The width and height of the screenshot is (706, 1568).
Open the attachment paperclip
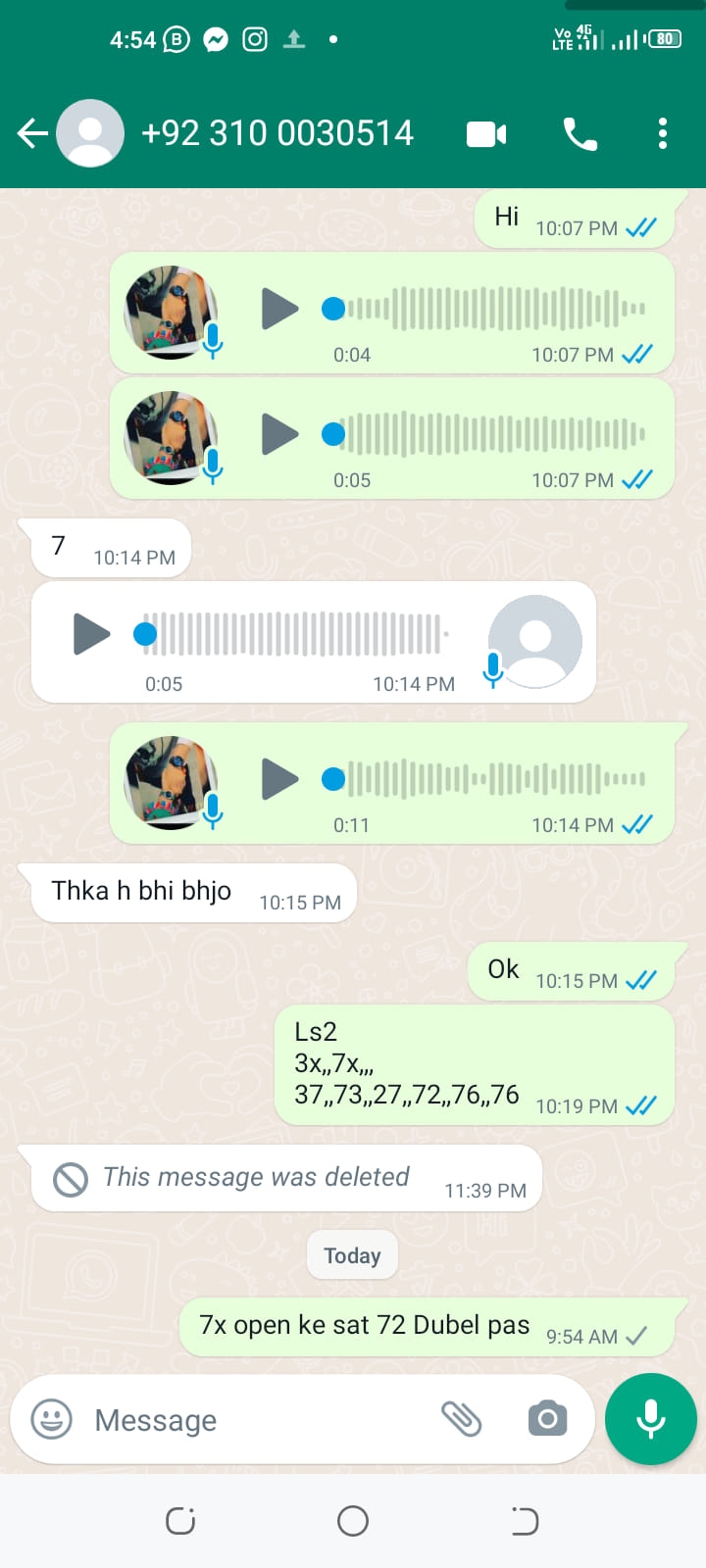pos(461,1419)
